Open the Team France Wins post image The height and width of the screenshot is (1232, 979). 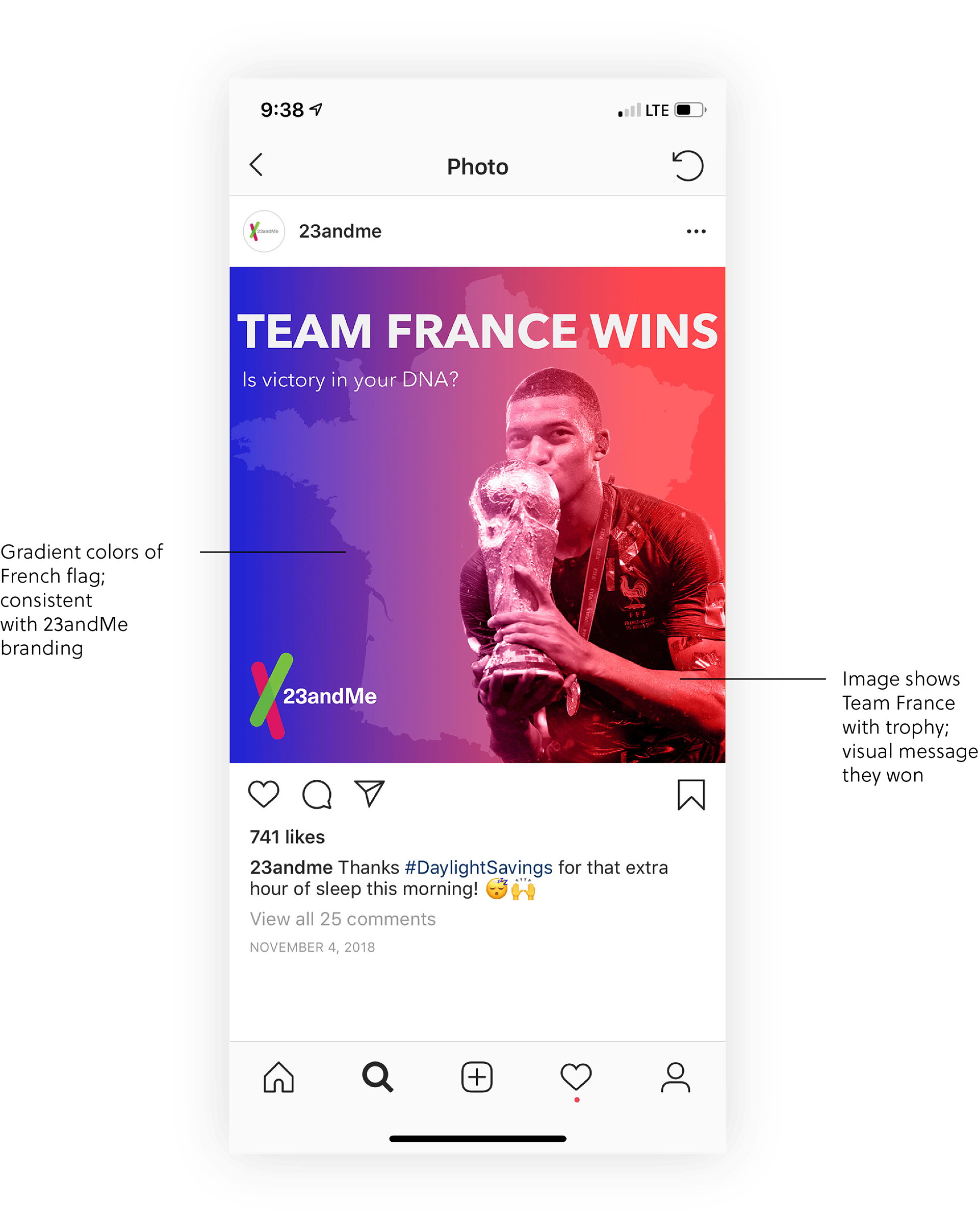click(477, 514)
